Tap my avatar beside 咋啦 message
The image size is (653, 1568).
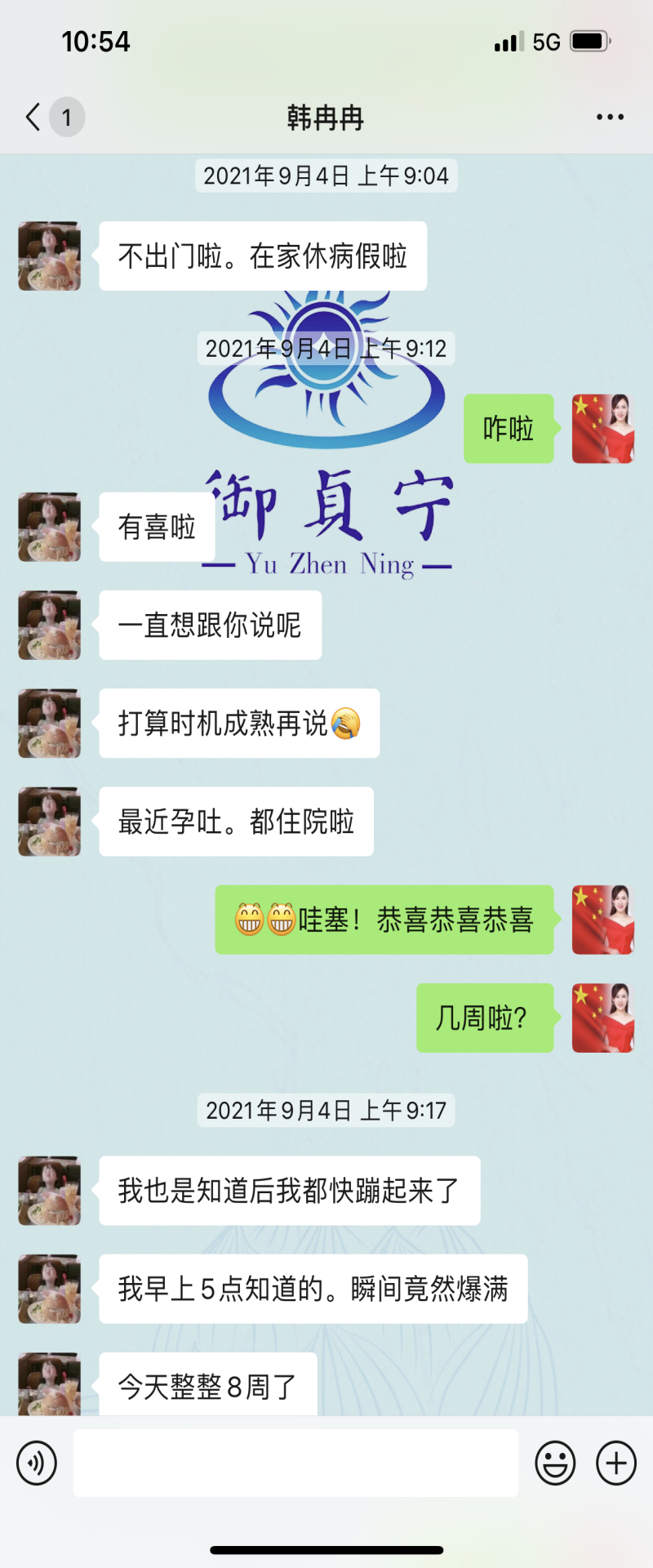click(603, 429)
